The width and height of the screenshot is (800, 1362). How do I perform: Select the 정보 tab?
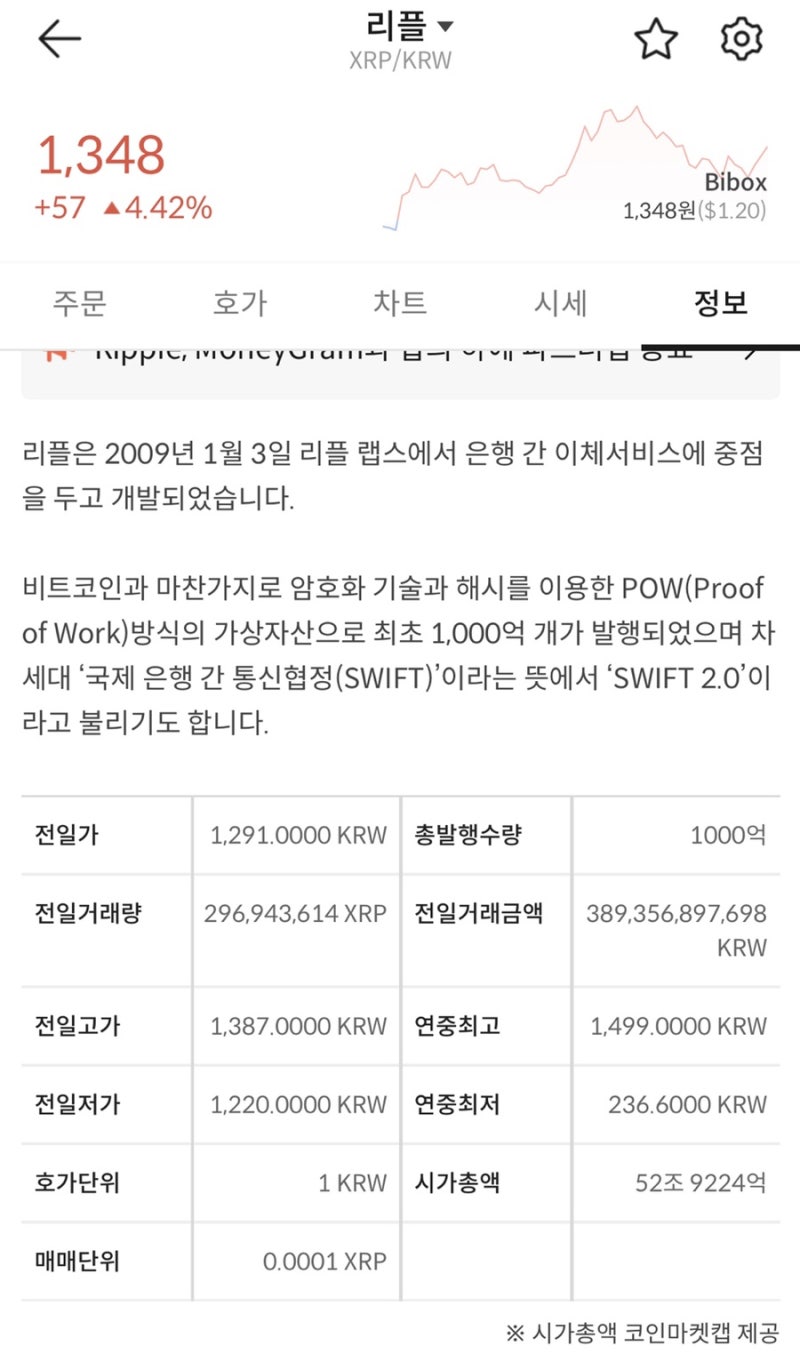(720, 303)
